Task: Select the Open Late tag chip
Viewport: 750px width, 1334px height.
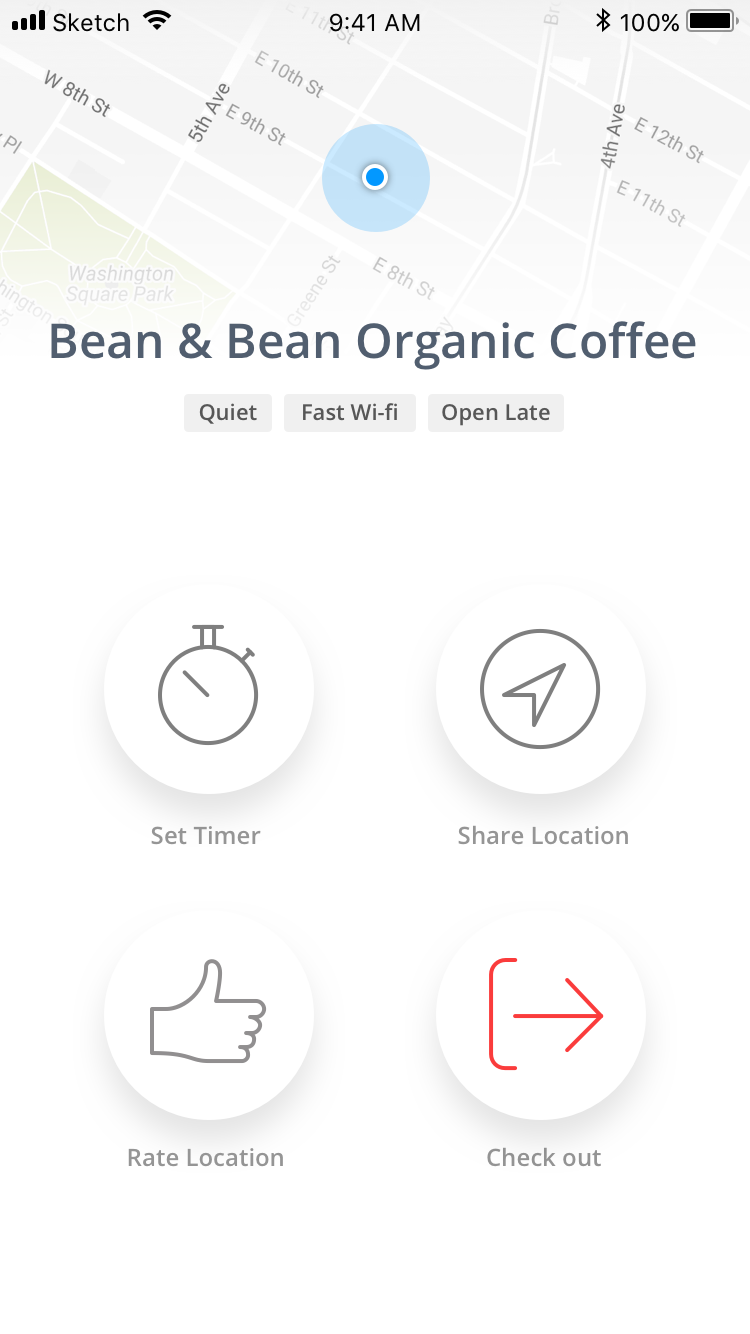Action: 496,413
